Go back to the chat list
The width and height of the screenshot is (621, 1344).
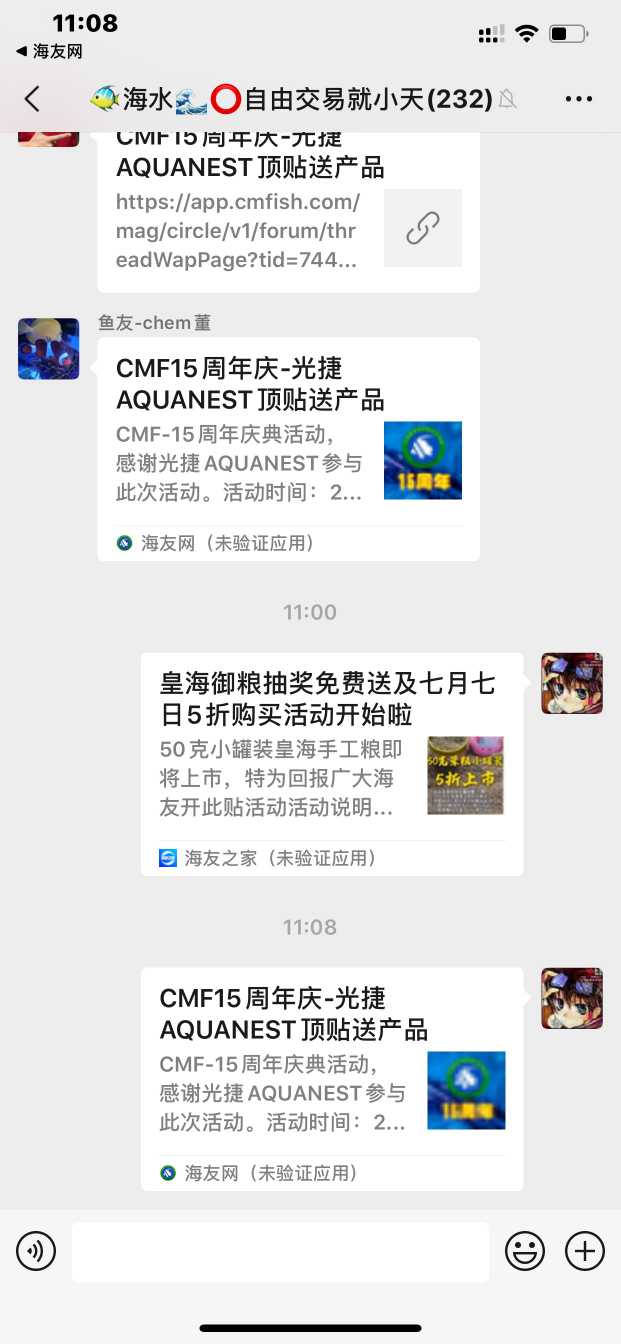[33, 98]
